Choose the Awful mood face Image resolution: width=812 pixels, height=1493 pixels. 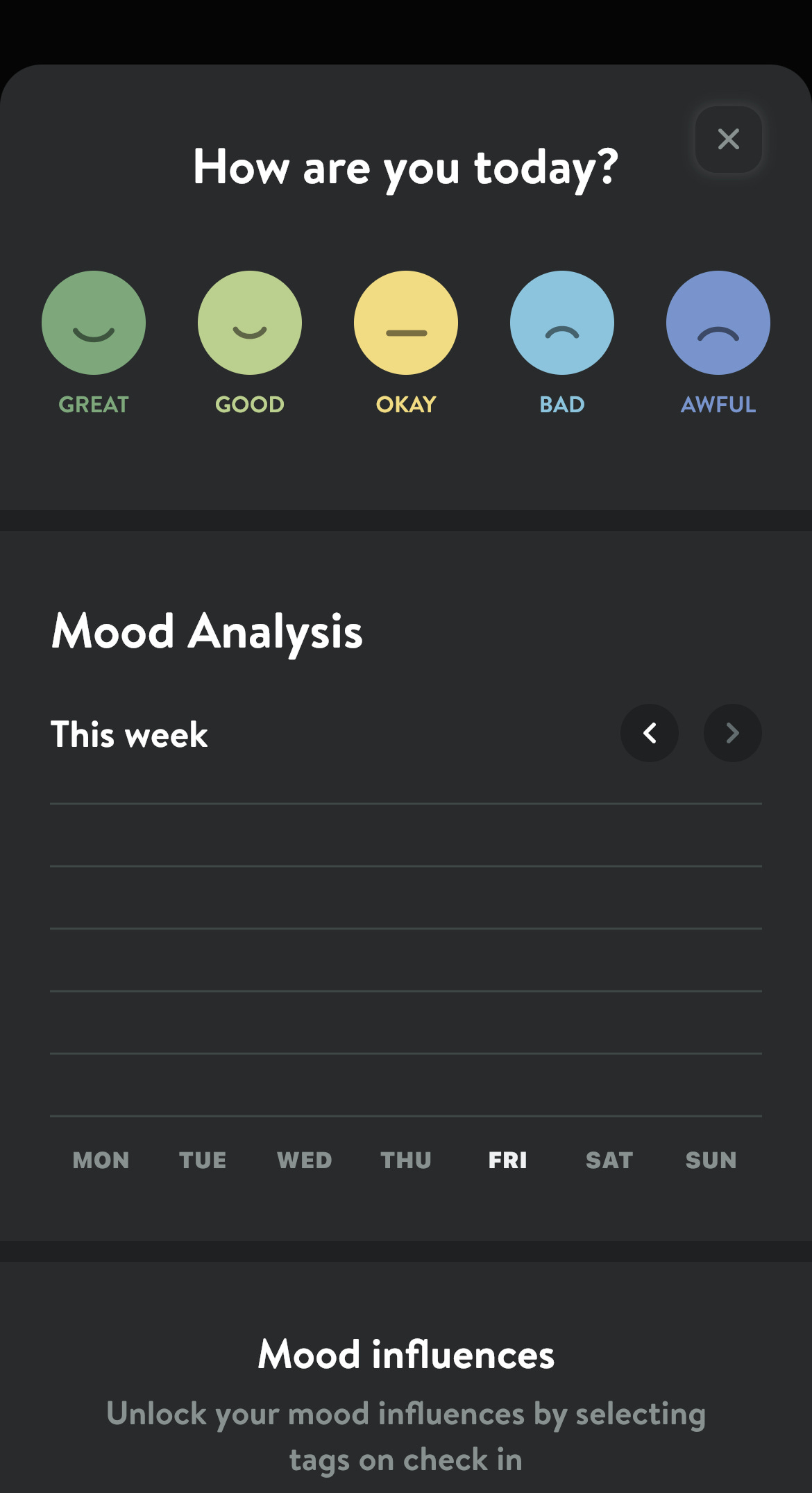click(x=718, y=323)
